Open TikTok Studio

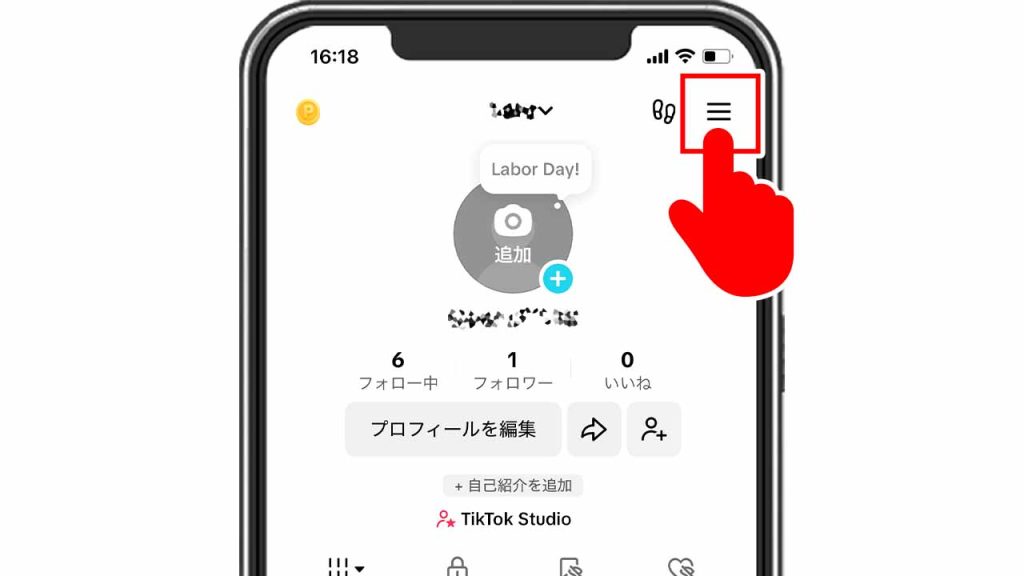tap(504, 519)
